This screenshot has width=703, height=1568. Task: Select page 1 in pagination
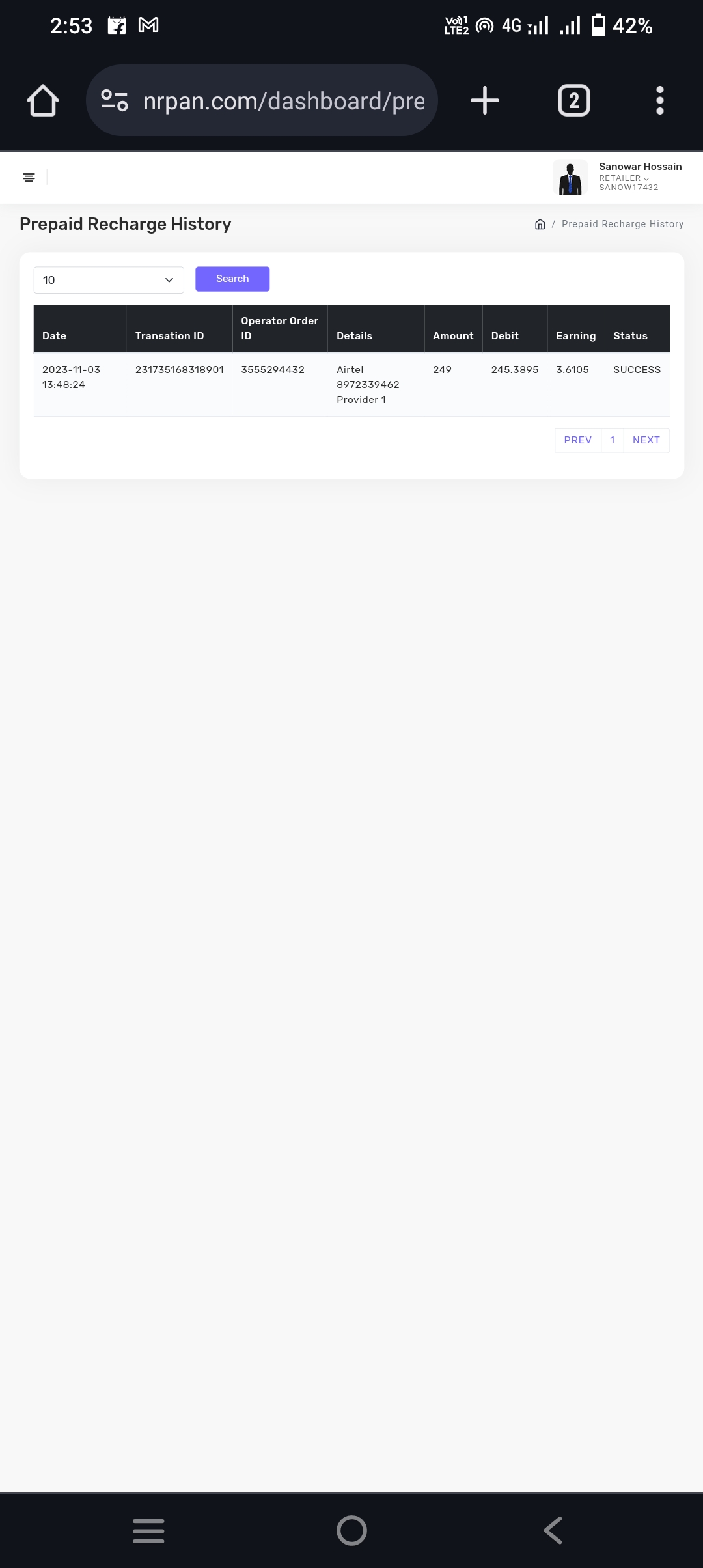pyautogui.click(x=612, y=440)
